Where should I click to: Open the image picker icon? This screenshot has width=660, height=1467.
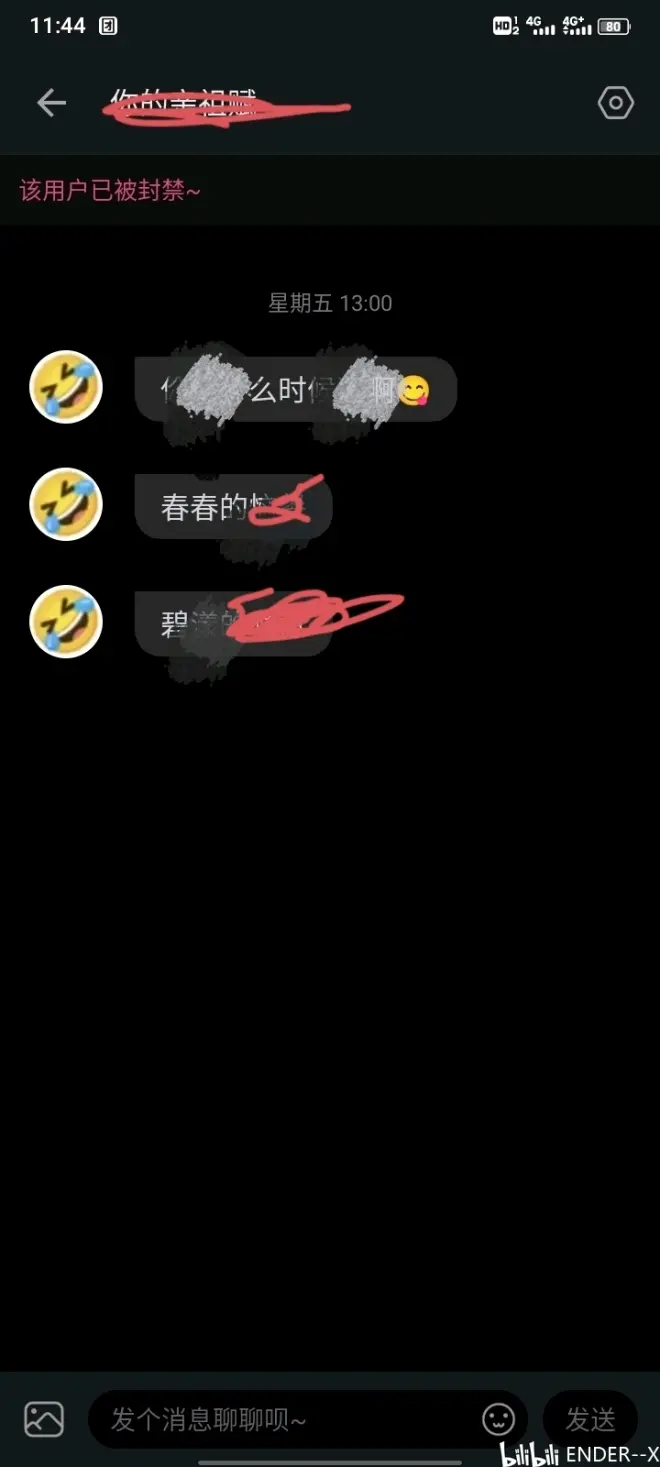pyautogui.click(x=44, y=1419)
